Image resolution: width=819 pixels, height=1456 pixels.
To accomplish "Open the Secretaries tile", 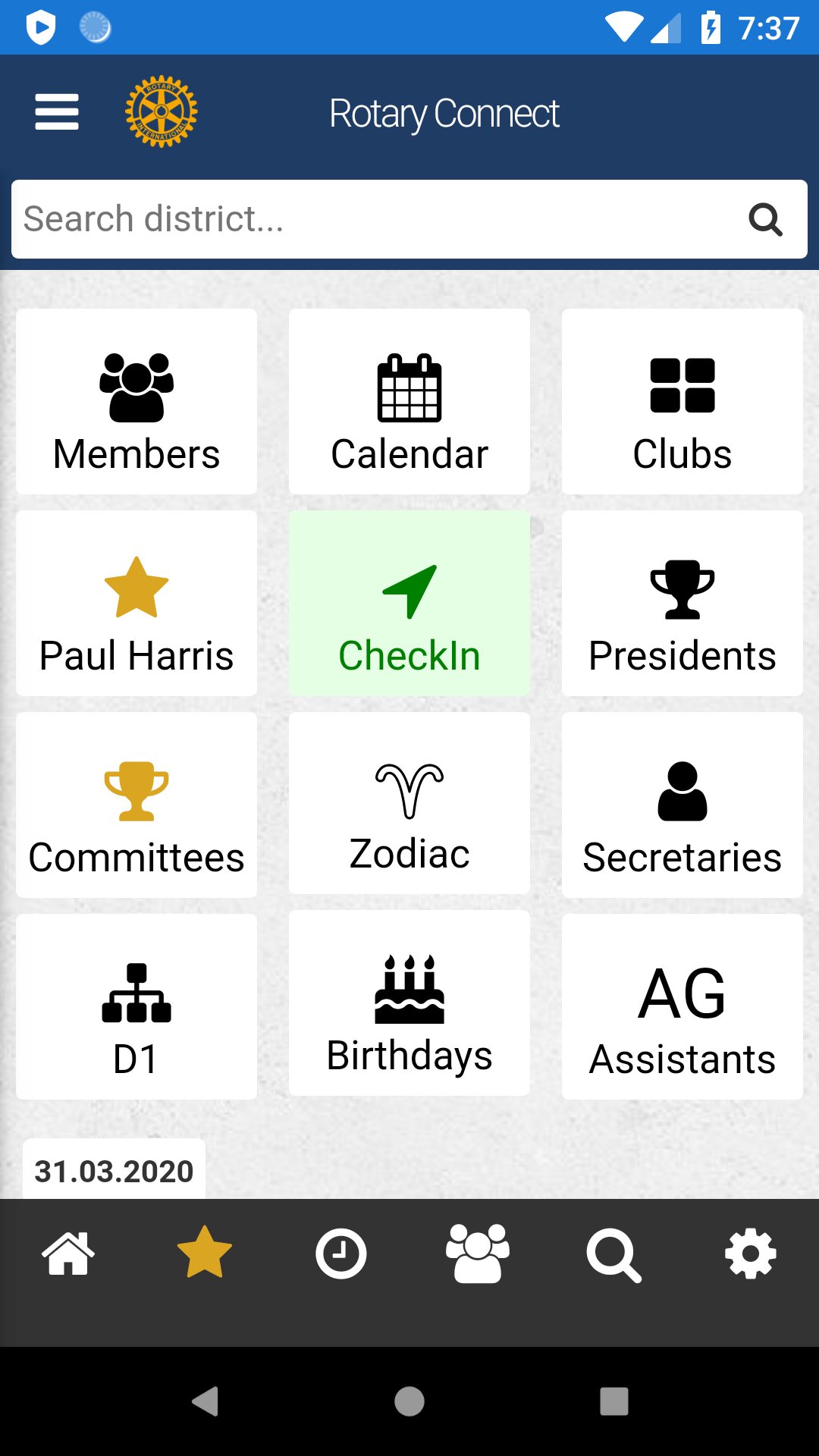I will tap(681, 804).
